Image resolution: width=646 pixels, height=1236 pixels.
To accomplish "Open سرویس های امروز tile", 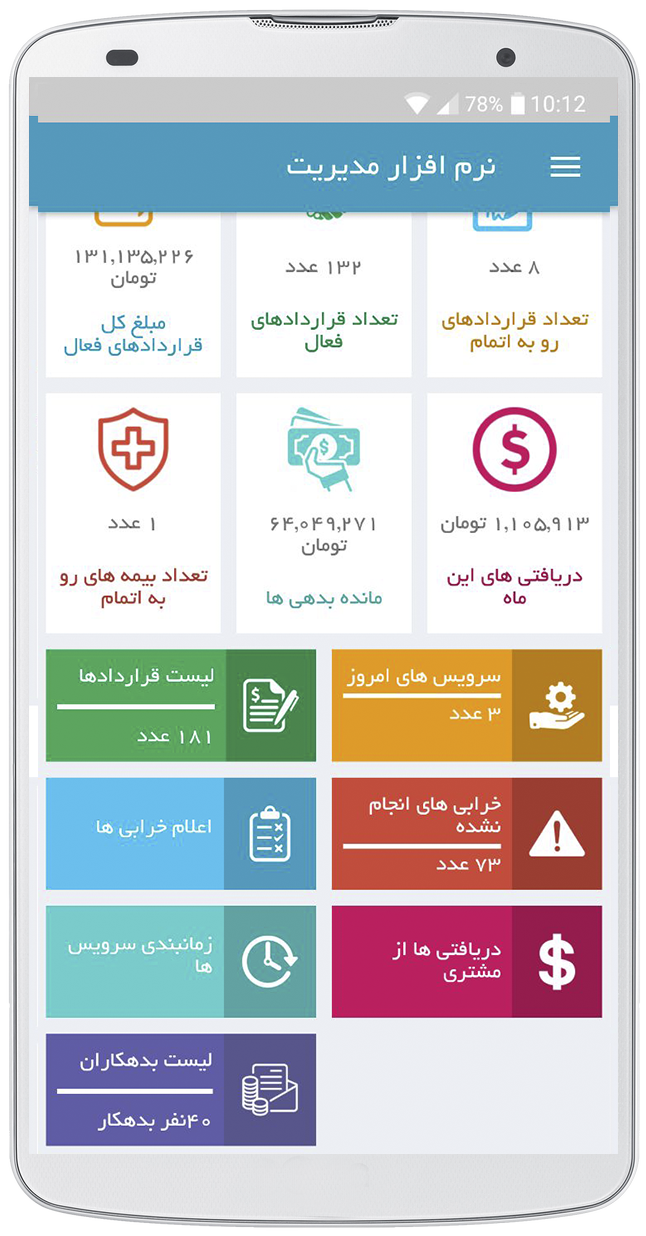I will (467, 705).
